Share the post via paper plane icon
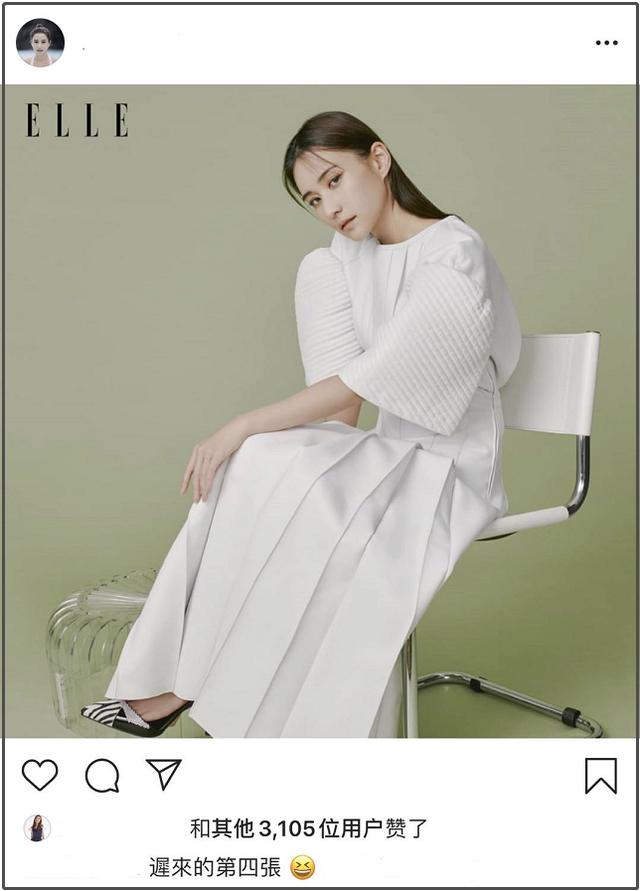640x891 pixels. pos(163,773)
